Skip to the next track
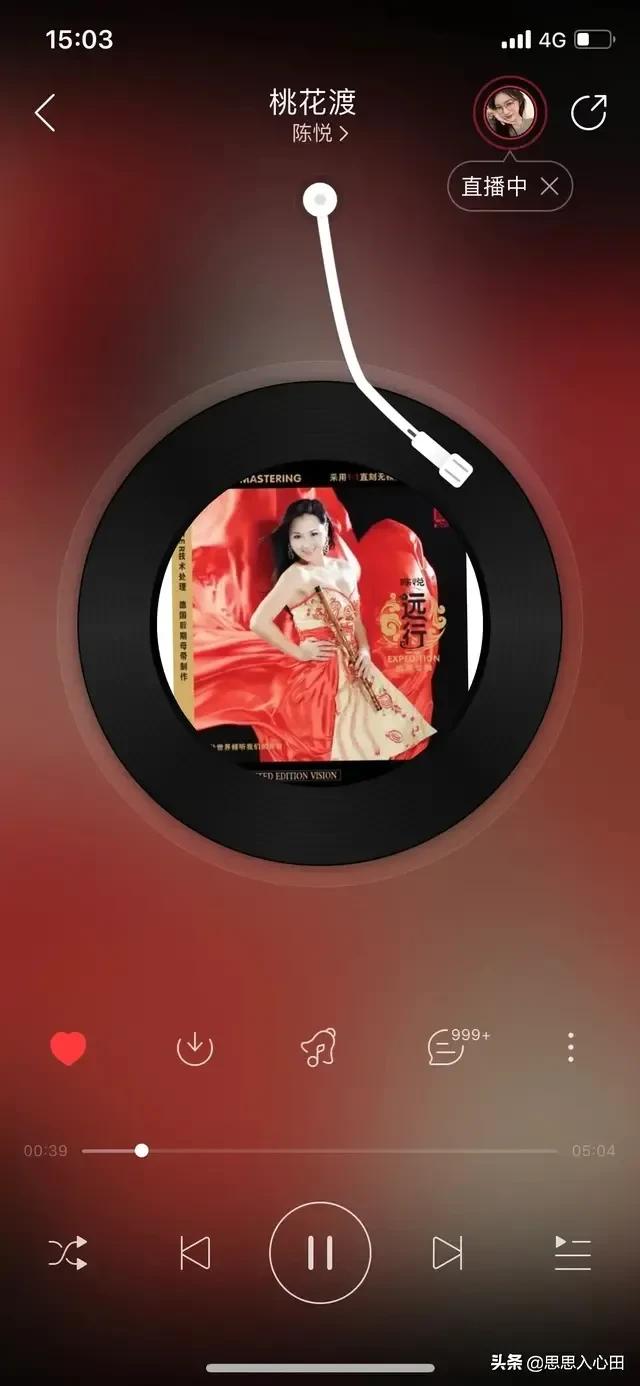The image size is (640, 1386). coord(446,1253)
